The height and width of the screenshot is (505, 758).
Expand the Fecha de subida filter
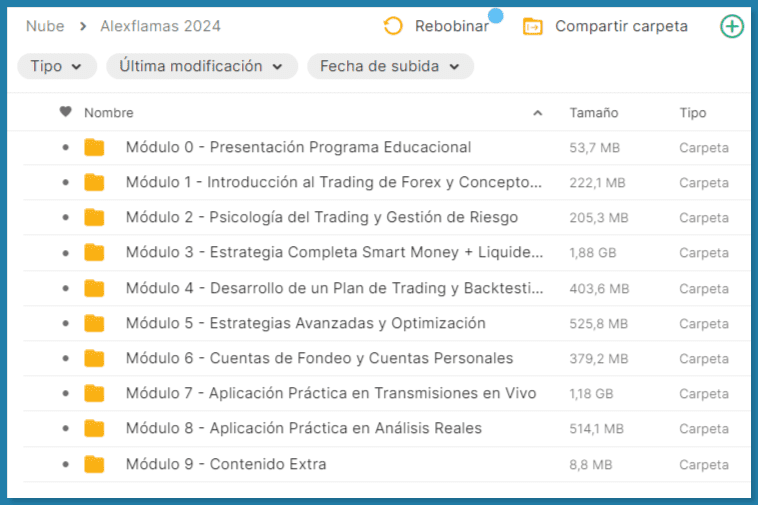[390, 66]
